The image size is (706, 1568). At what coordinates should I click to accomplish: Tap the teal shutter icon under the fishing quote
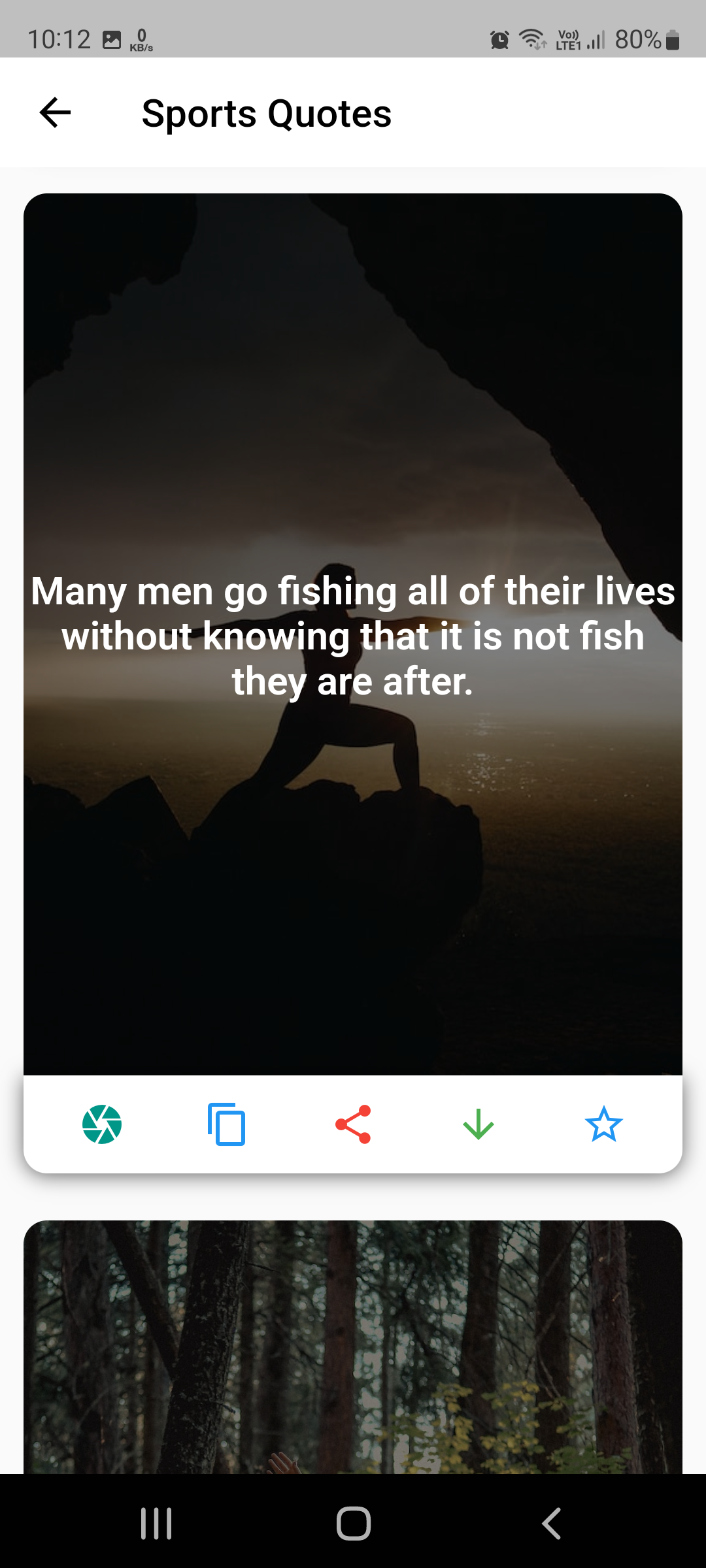(x=102, y=1124)
